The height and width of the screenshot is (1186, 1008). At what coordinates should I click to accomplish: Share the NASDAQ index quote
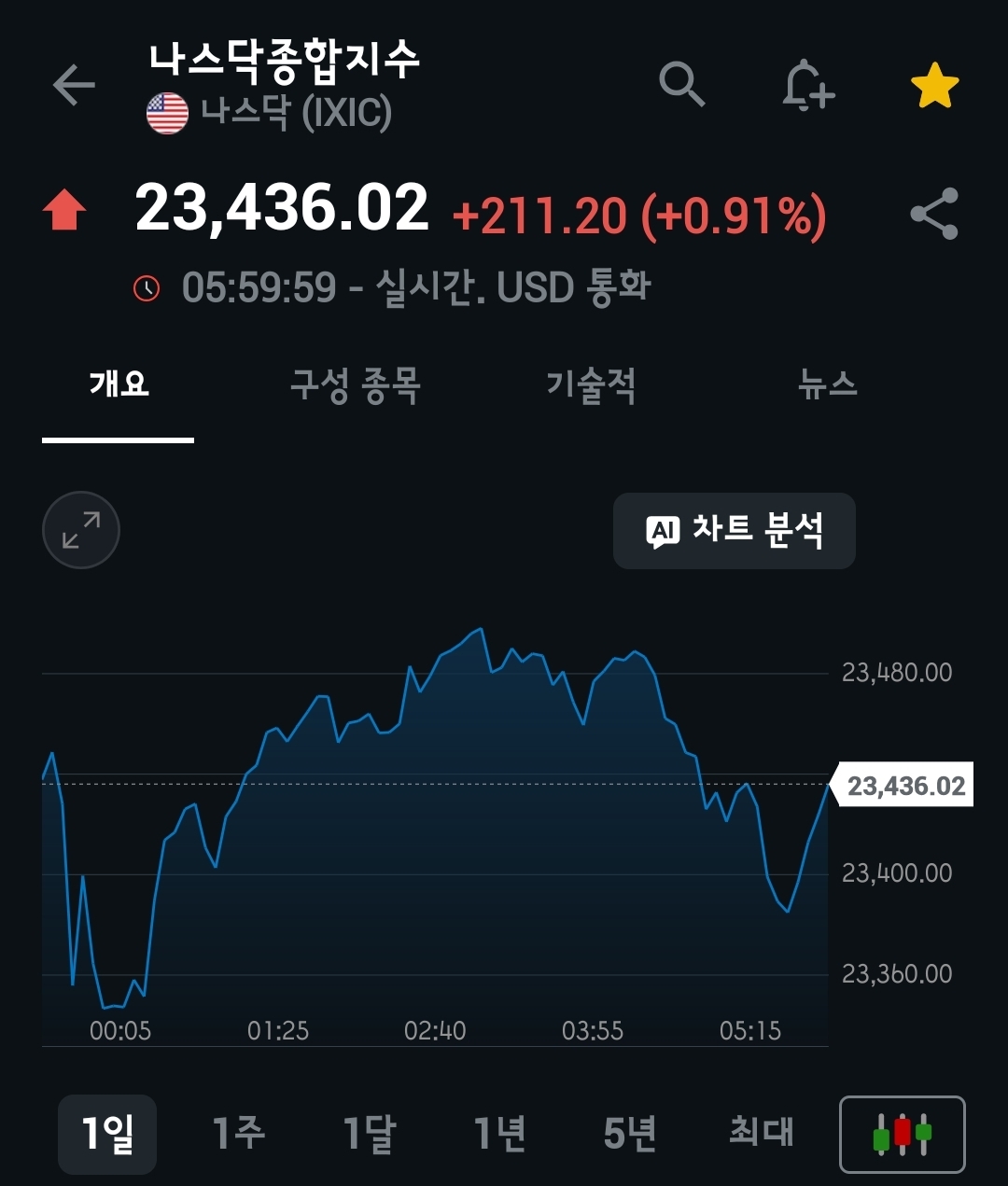[934, 214]
